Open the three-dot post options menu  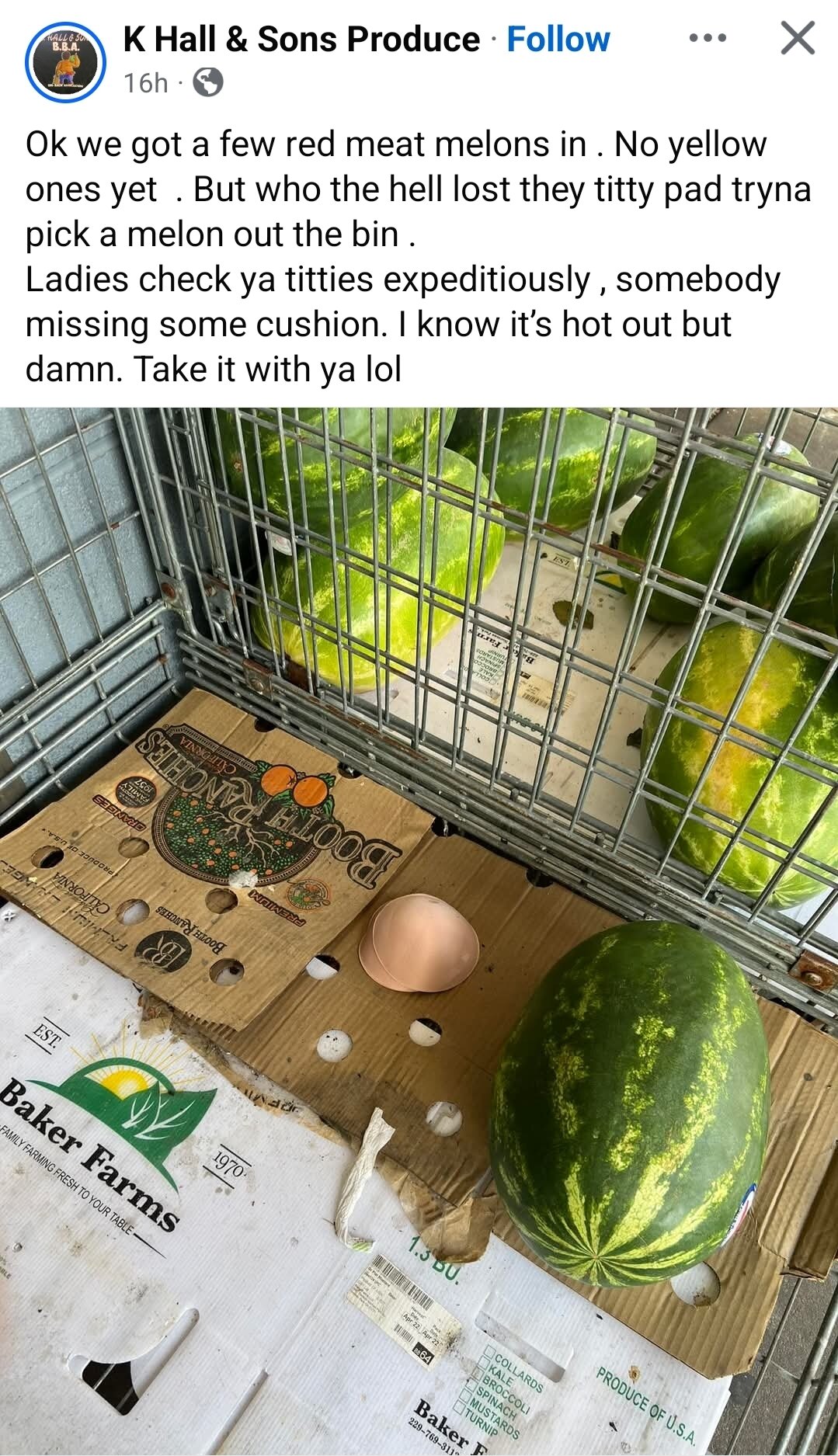[x=708, y=38]
